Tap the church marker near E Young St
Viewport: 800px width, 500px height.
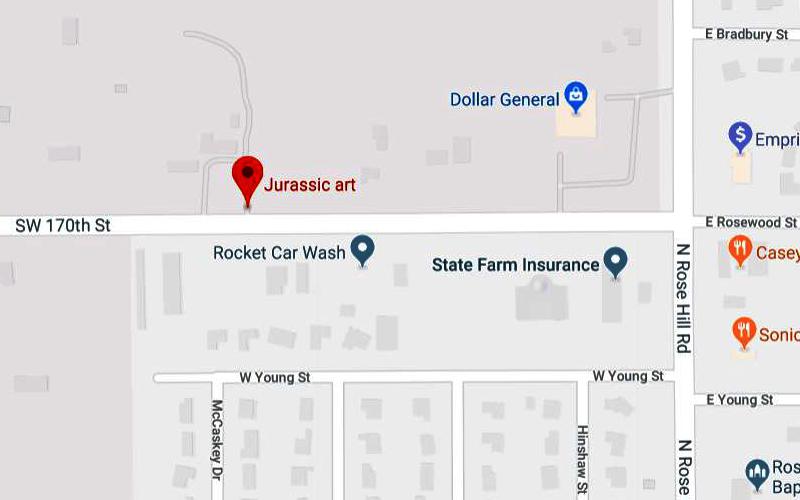click(758, 470)
